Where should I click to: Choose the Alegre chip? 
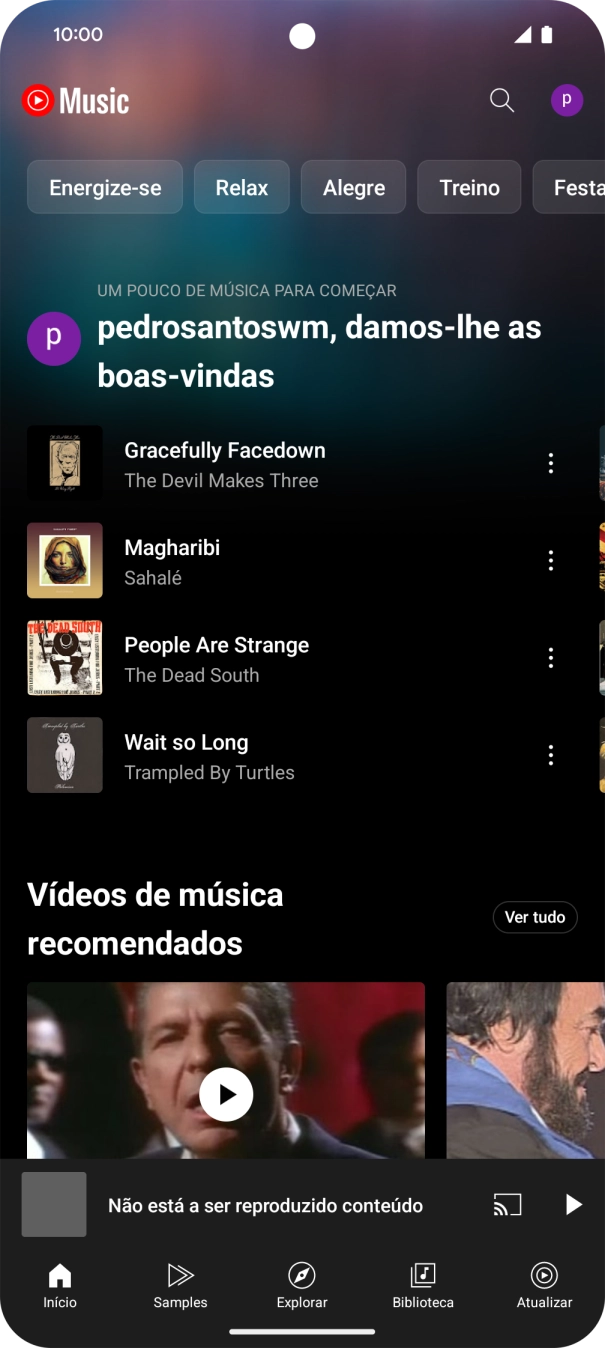coord(354,187)
